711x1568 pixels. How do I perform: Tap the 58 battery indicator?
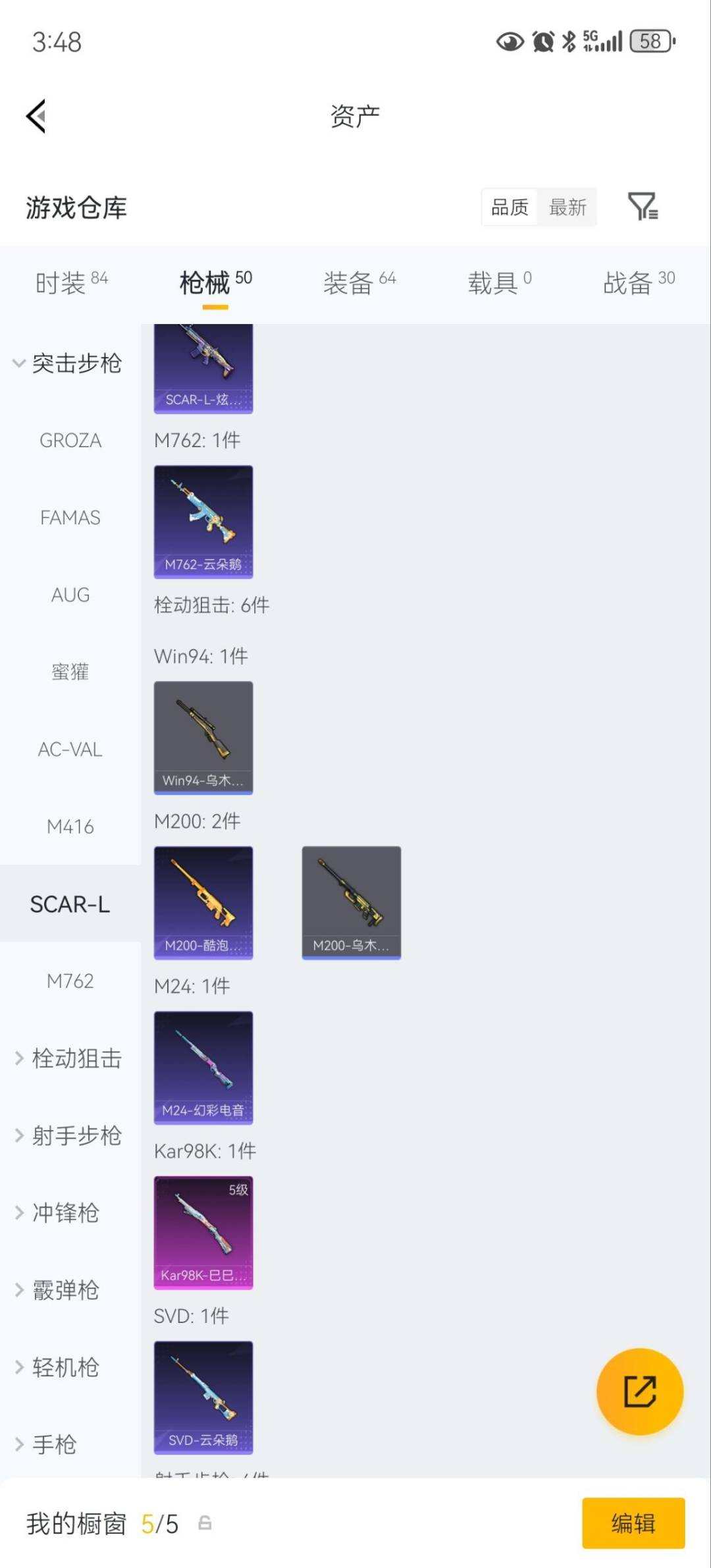point(649,41)
